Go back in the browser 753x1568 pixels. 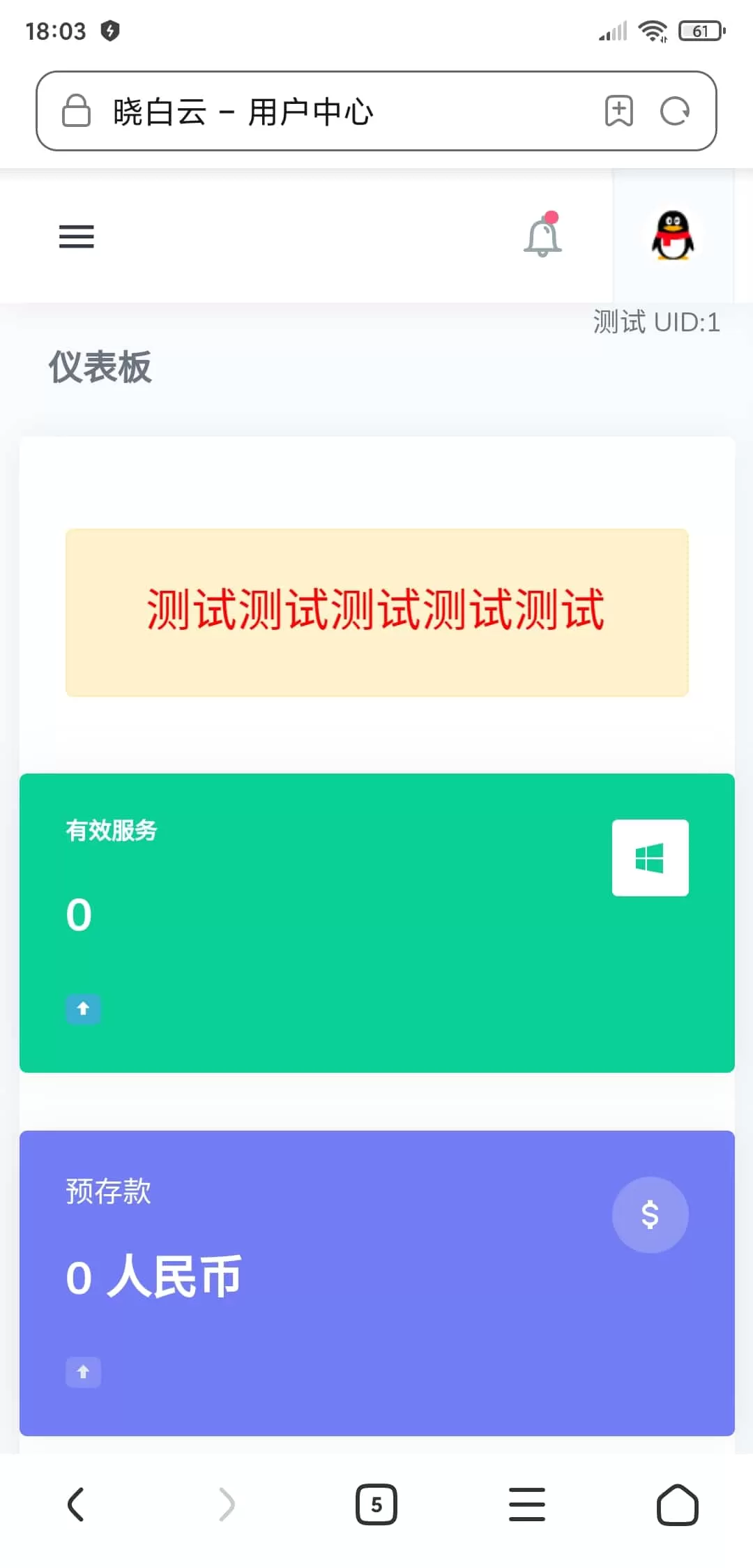75,1505
